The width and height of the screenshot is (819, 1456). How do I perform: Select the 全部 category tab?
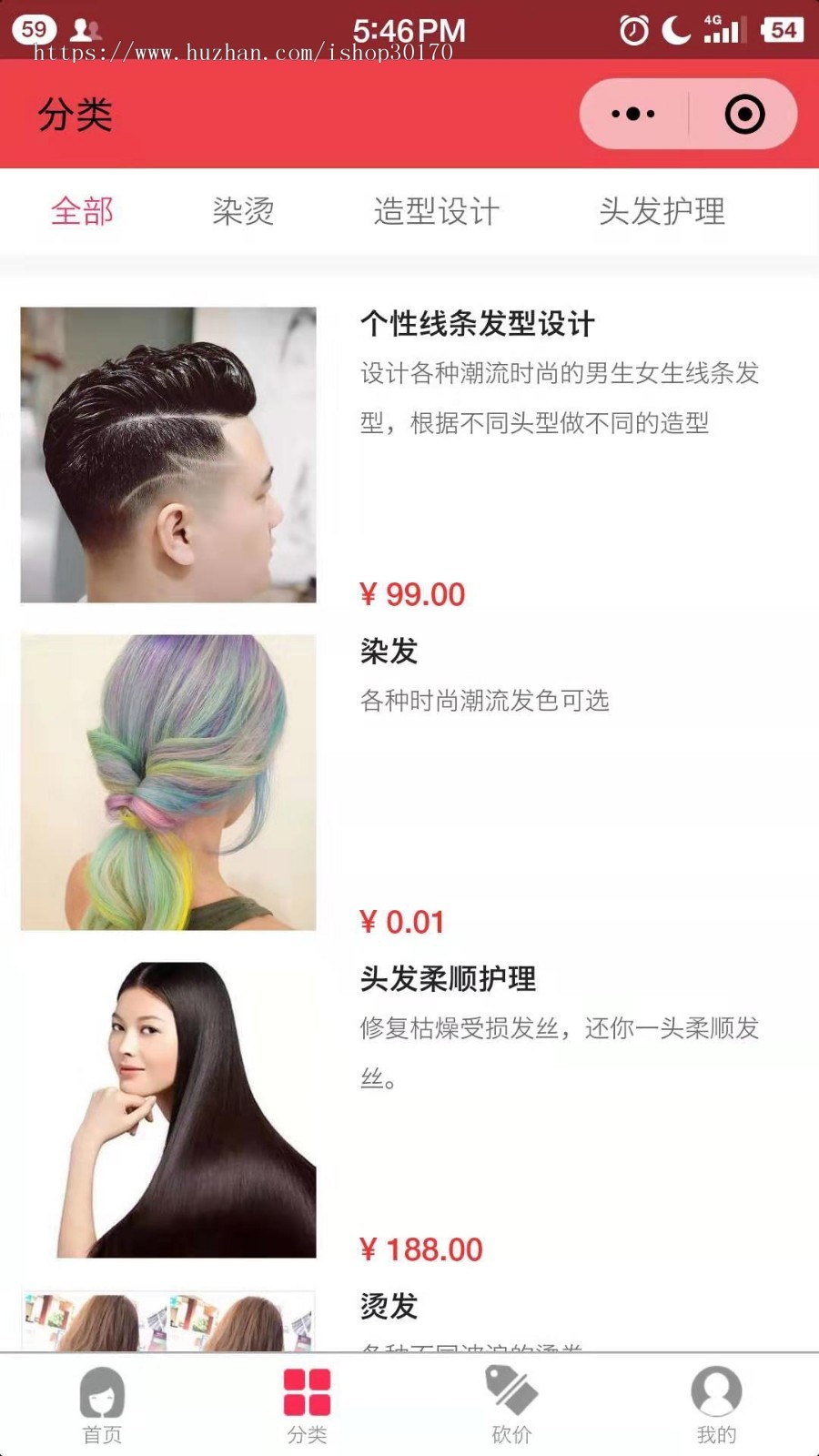pos(82,211)
